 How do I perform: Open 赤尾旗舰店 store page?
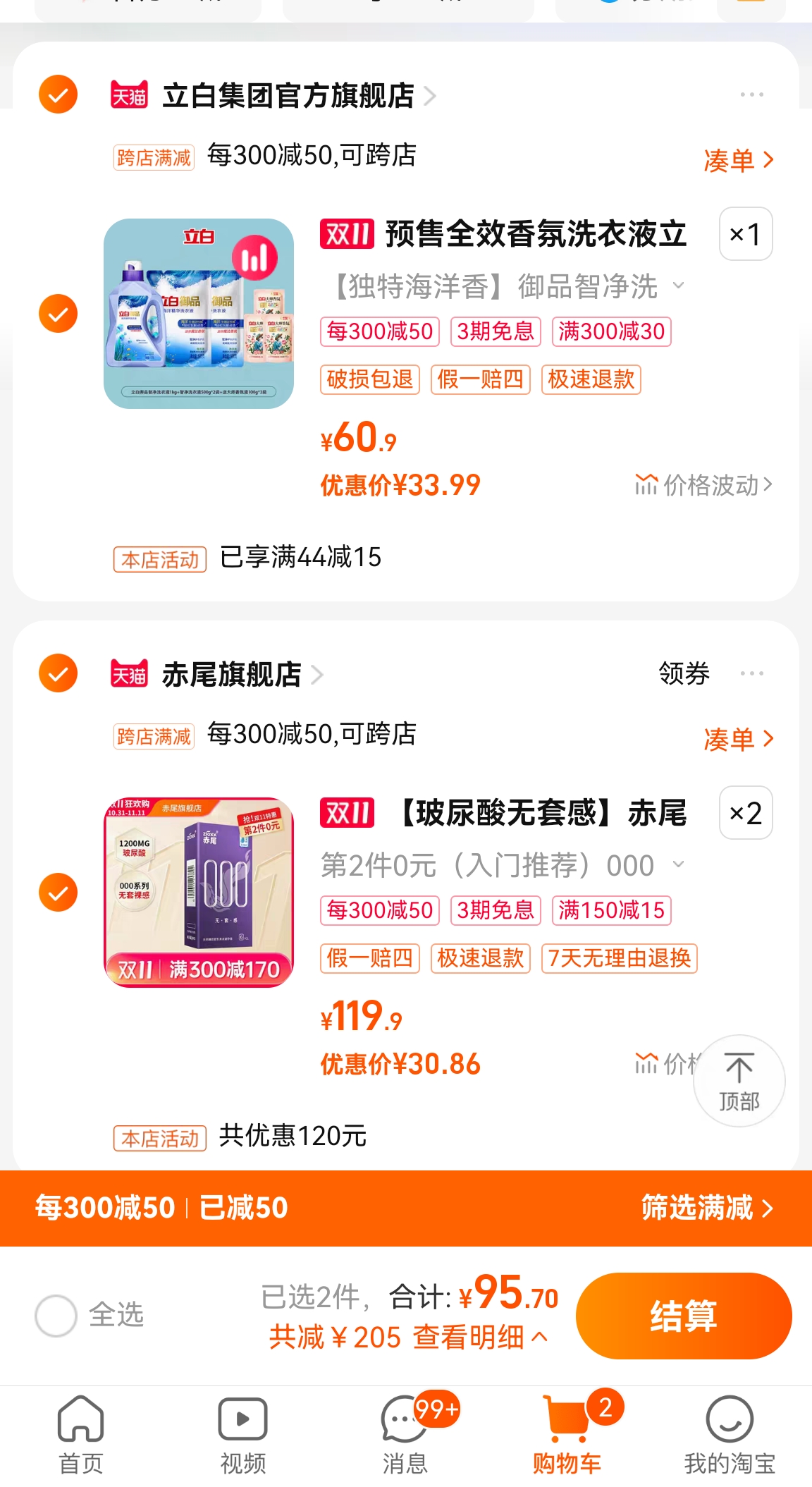point(233,674)
